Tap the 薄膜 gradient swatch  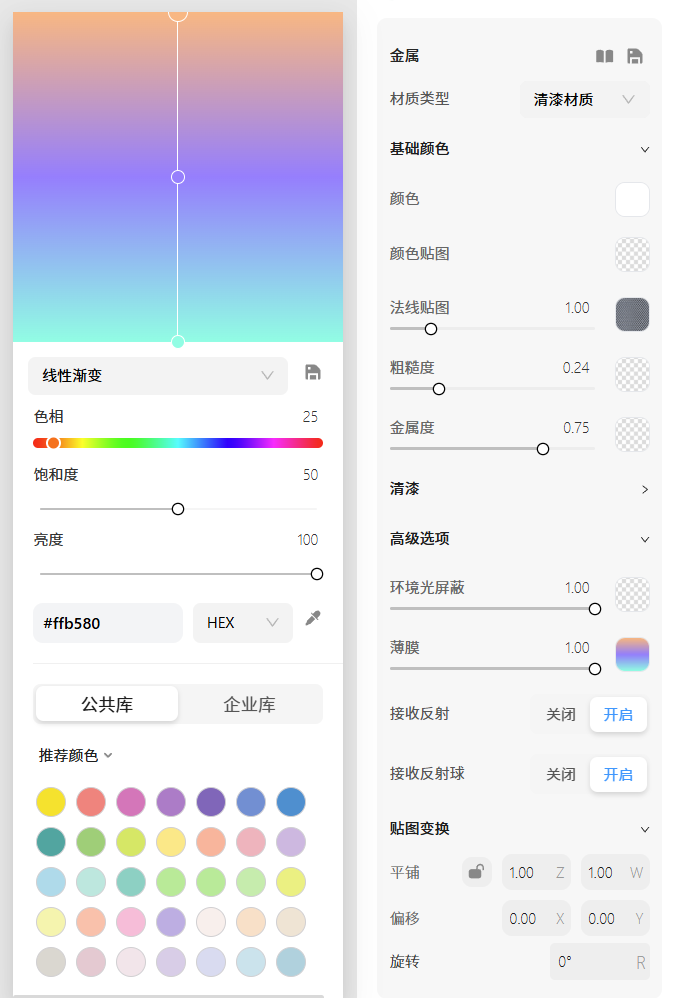(632, 654)
